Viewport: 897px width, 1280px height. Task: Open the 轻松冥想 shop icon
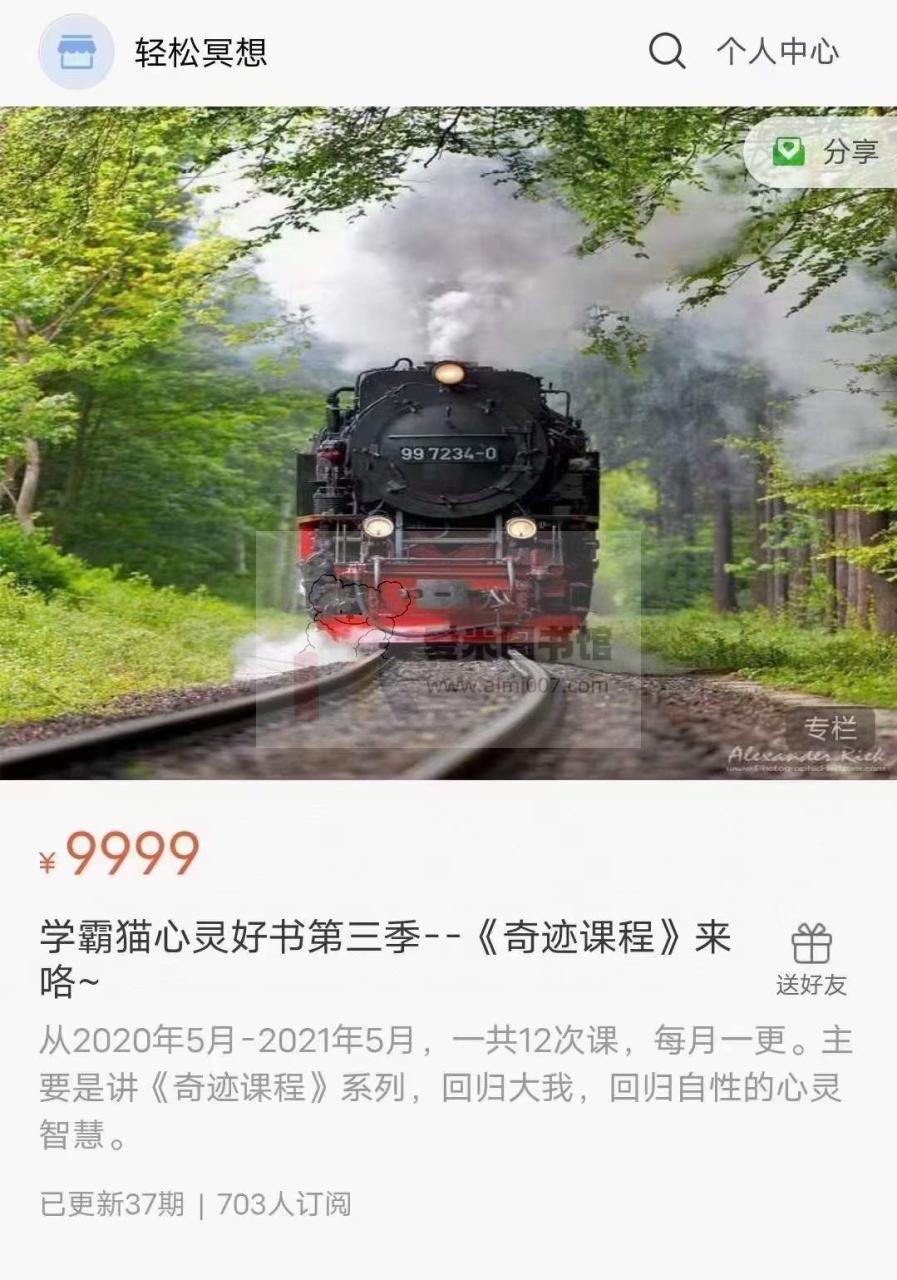[76, 52]
